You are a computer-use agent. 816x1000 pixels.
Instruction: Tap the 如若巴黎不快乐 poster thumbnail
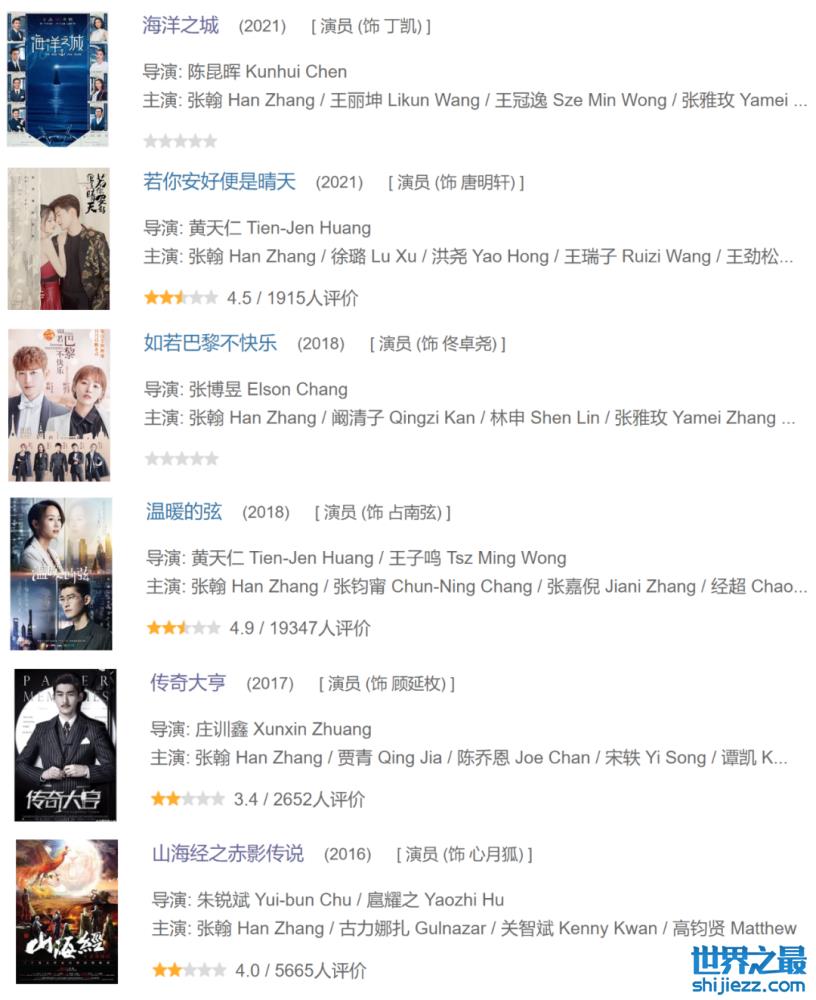(58, 404)
